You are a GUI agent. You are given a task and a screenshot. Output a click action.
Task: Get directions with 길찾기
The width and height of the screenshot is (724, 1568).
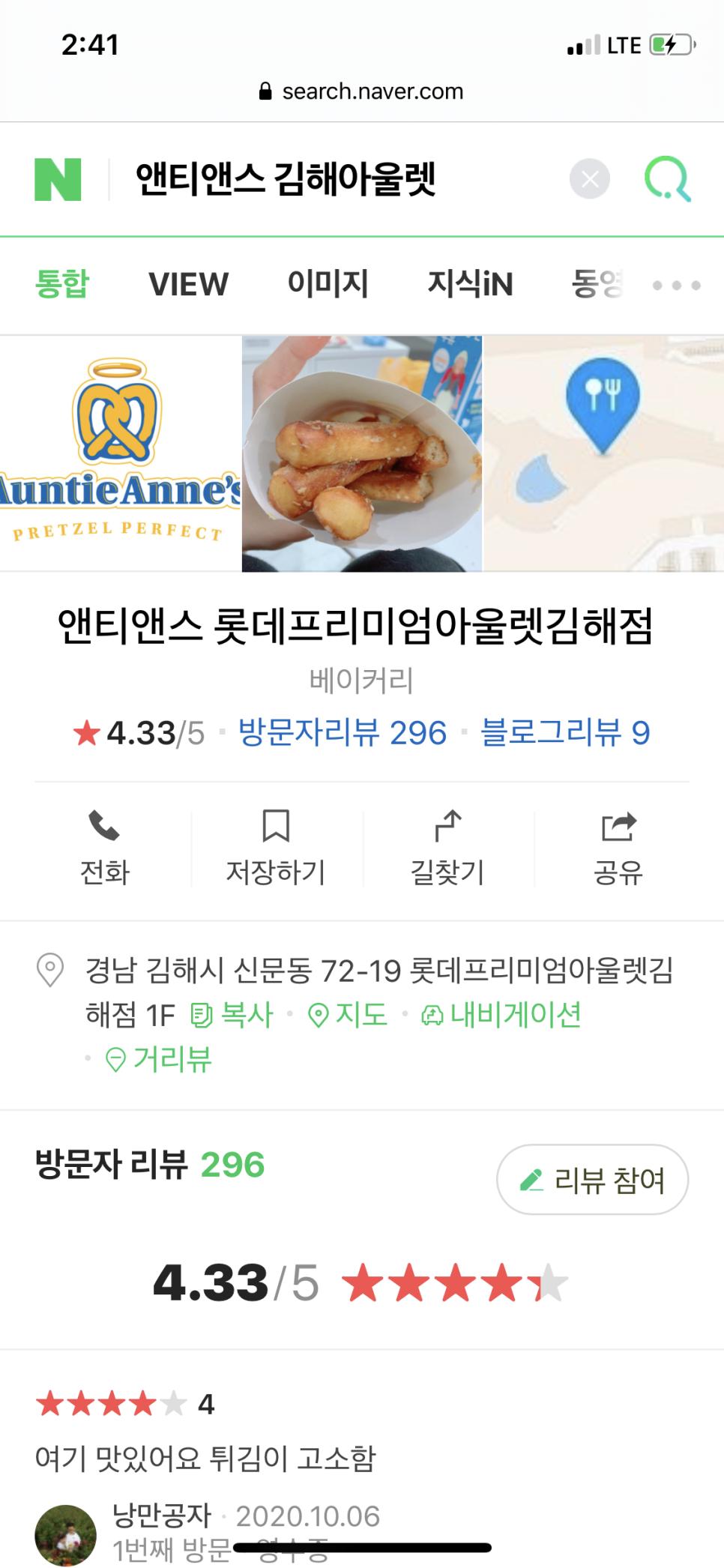(x=447, y=848)
